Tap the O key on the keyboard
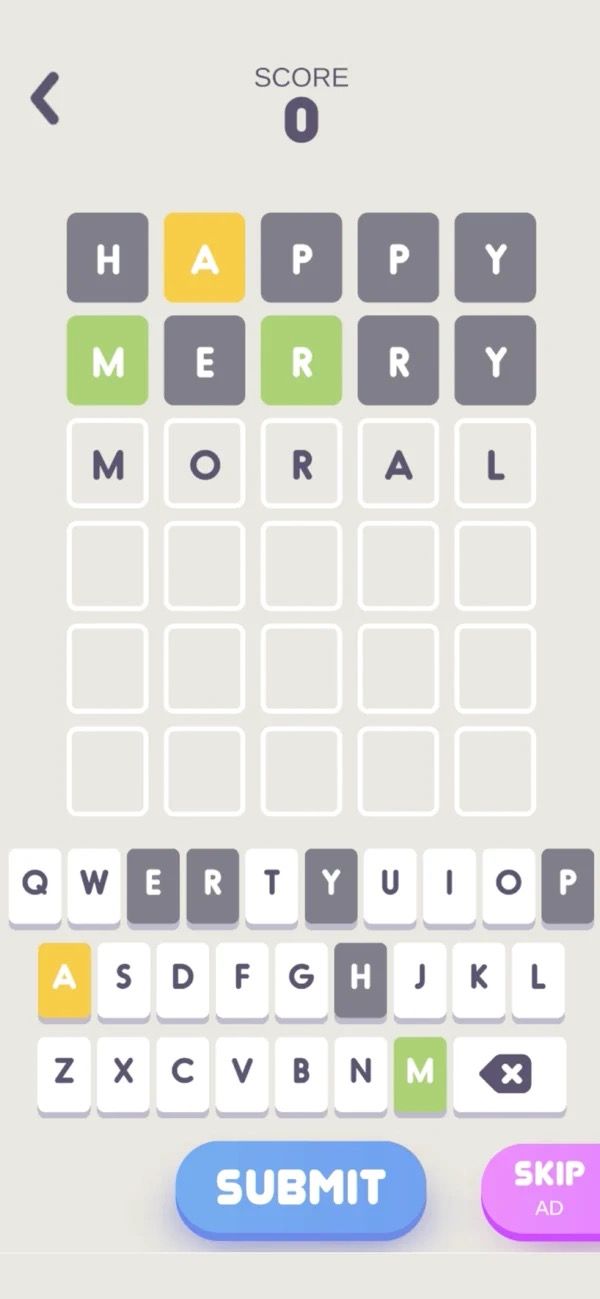The height and width of the screenshot is (1299, 600). pyautogui.click(x=508, y=884)
